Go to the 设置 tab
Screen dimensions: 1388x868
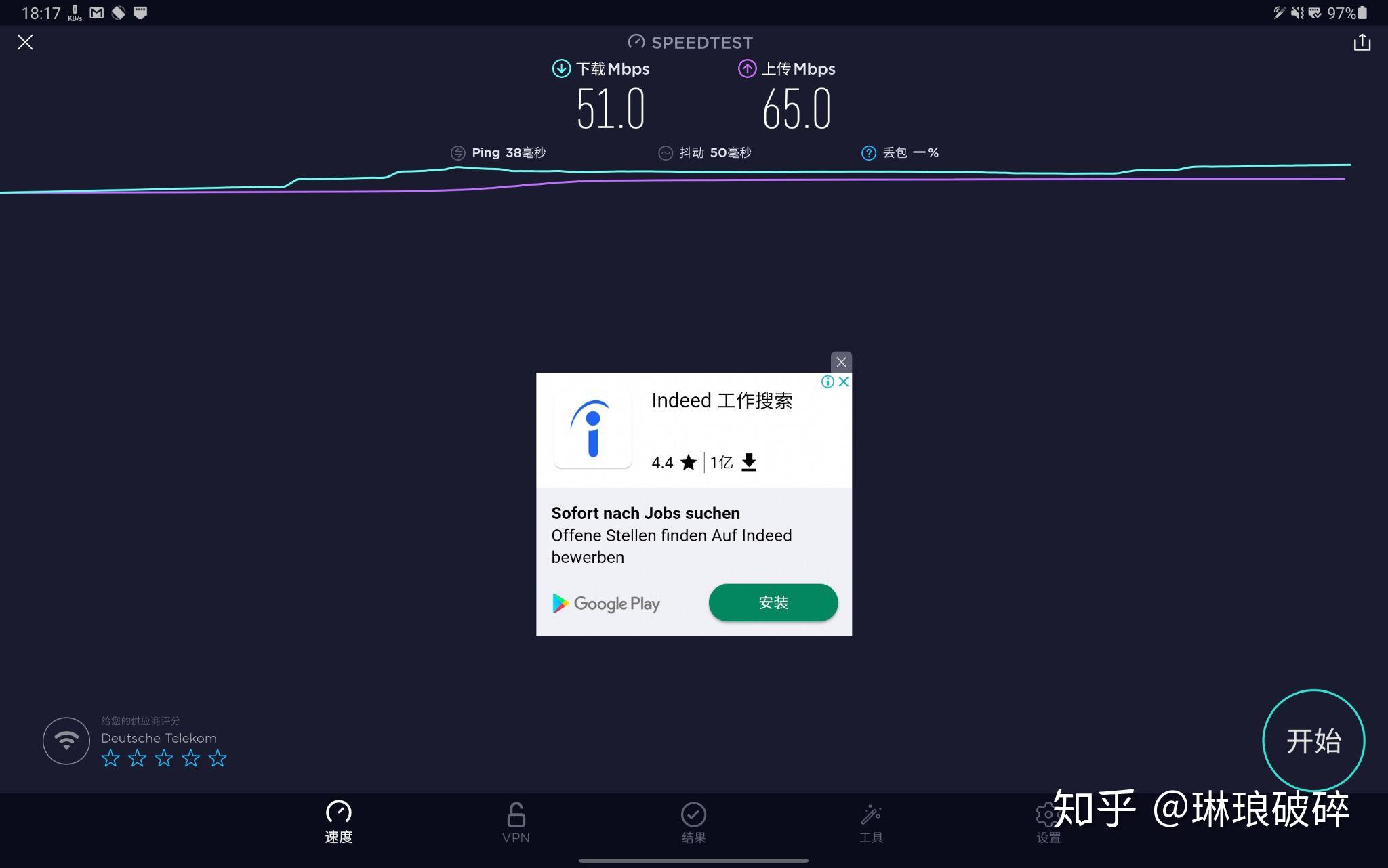click(1048, 822)
